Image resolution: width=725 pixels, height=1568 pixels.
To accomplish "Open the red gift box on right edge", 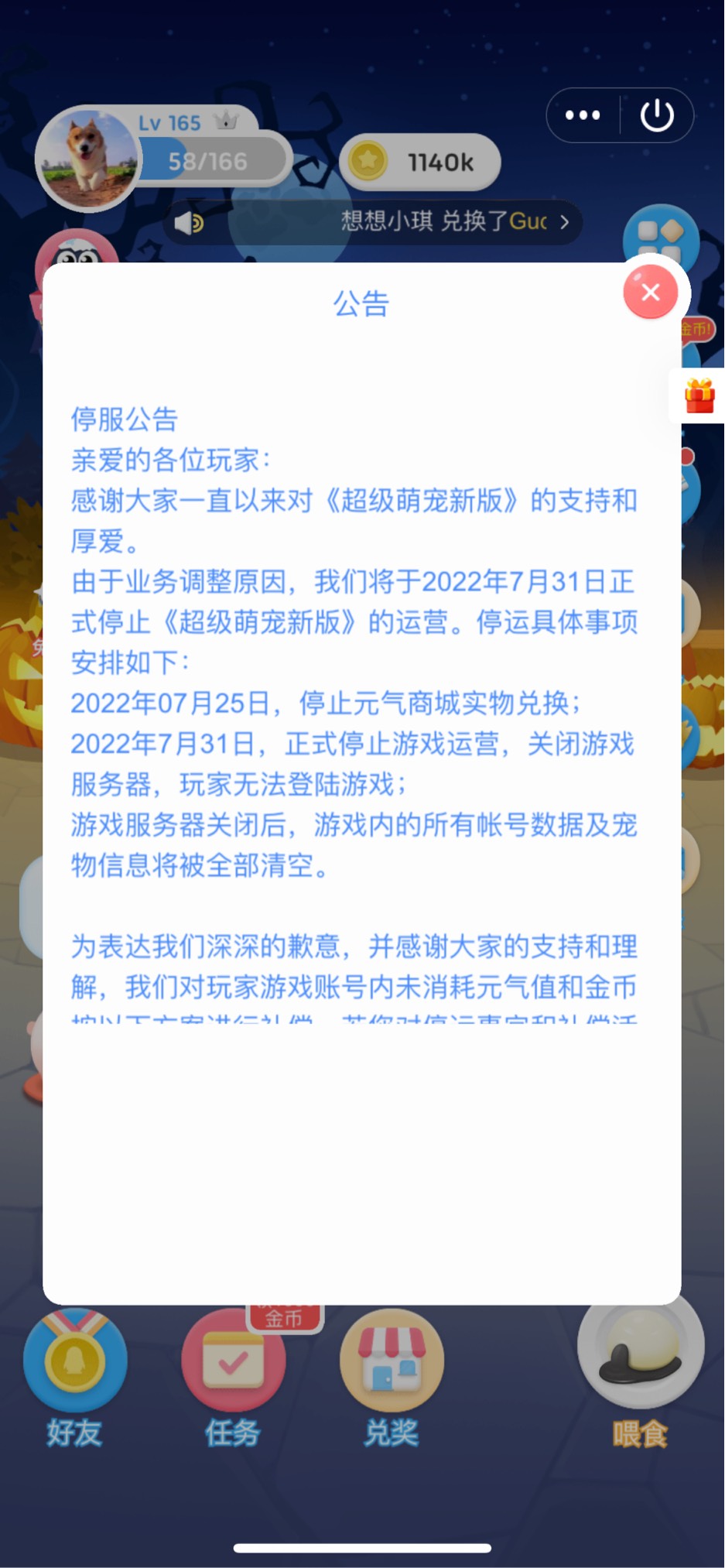I will tap(700, 397).
